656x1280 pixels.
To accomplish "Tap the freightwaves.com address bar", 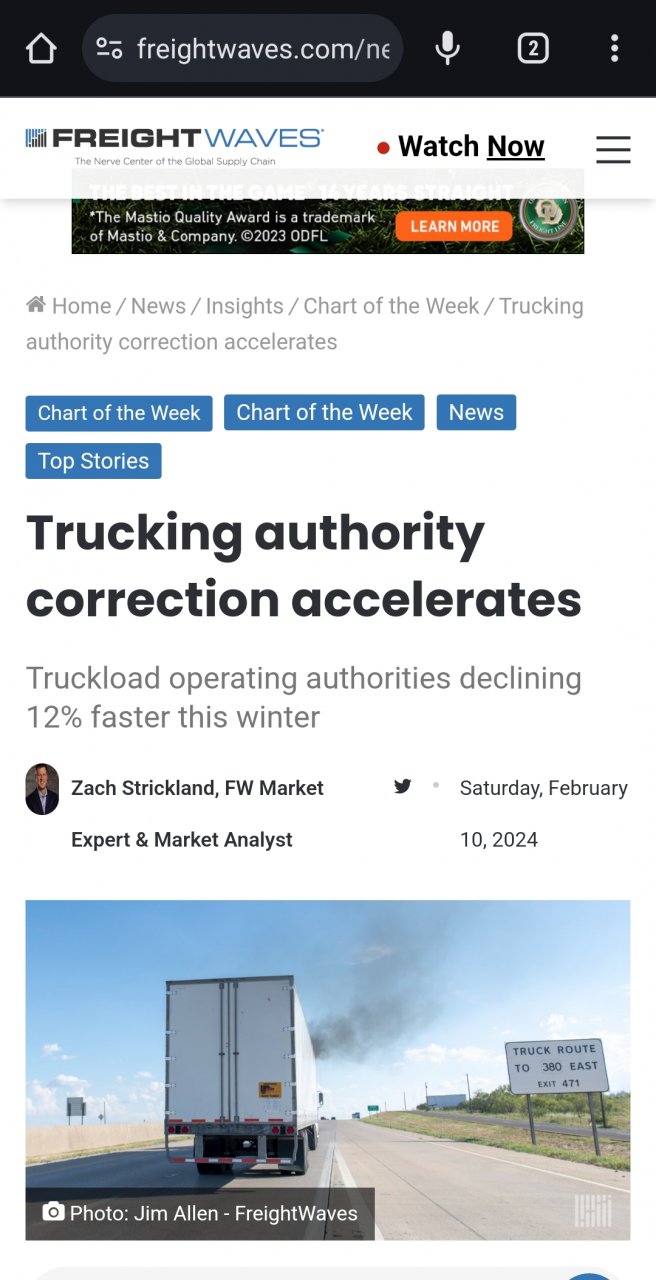I will pos(243,48).
